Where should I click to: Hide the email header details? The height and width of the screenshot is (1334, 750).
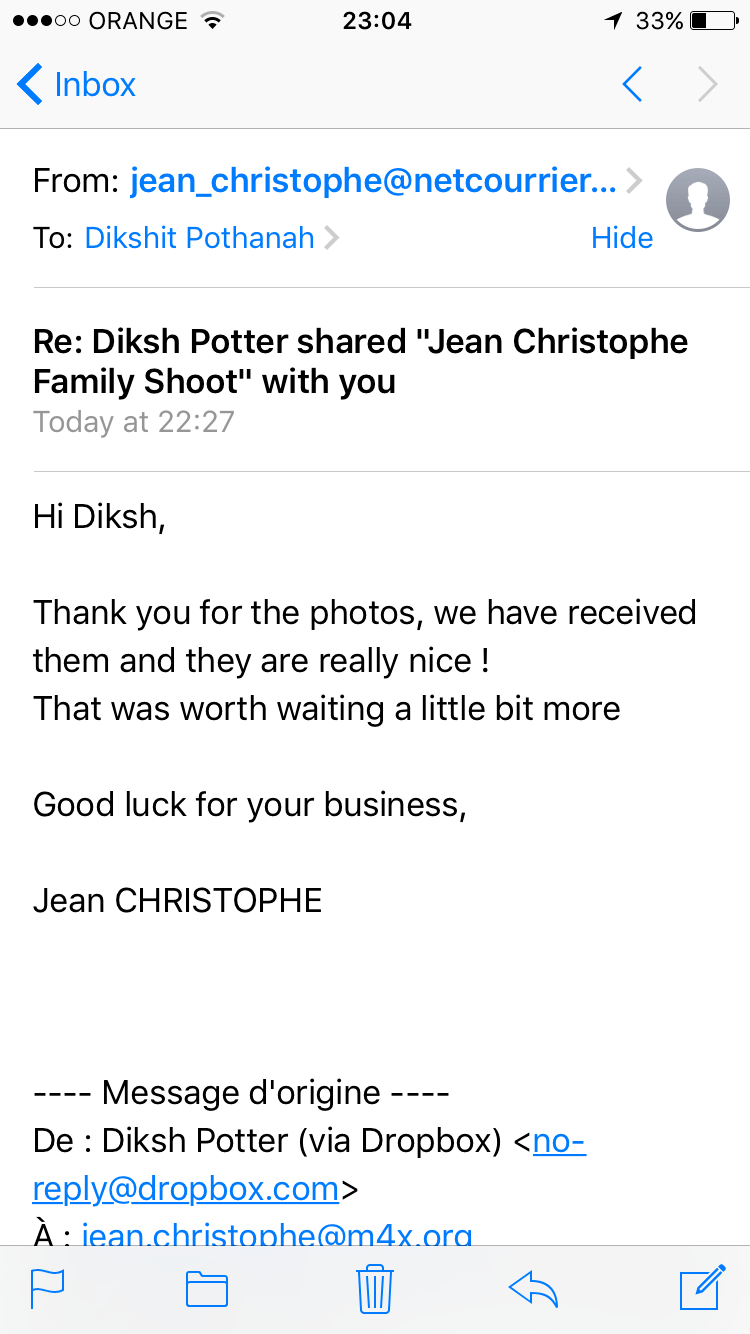(x=621, y=238)
